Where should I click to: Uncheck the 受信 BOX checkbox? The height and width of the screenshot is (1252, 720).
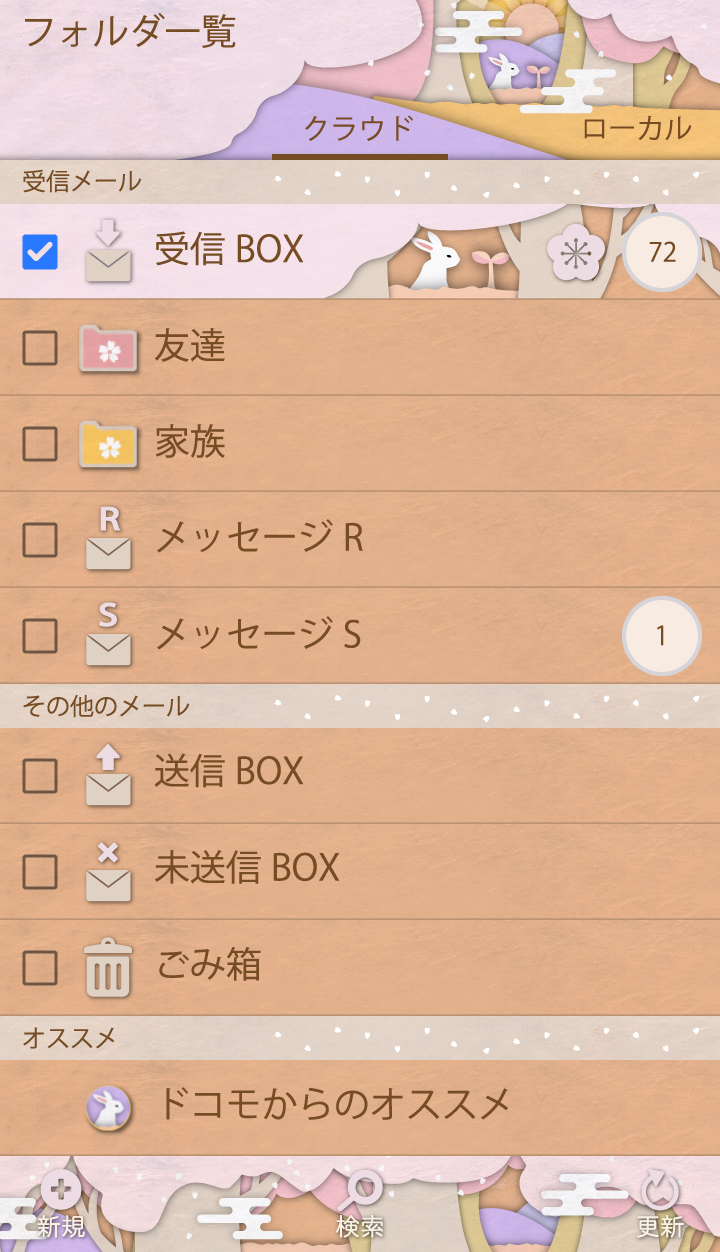40,252
